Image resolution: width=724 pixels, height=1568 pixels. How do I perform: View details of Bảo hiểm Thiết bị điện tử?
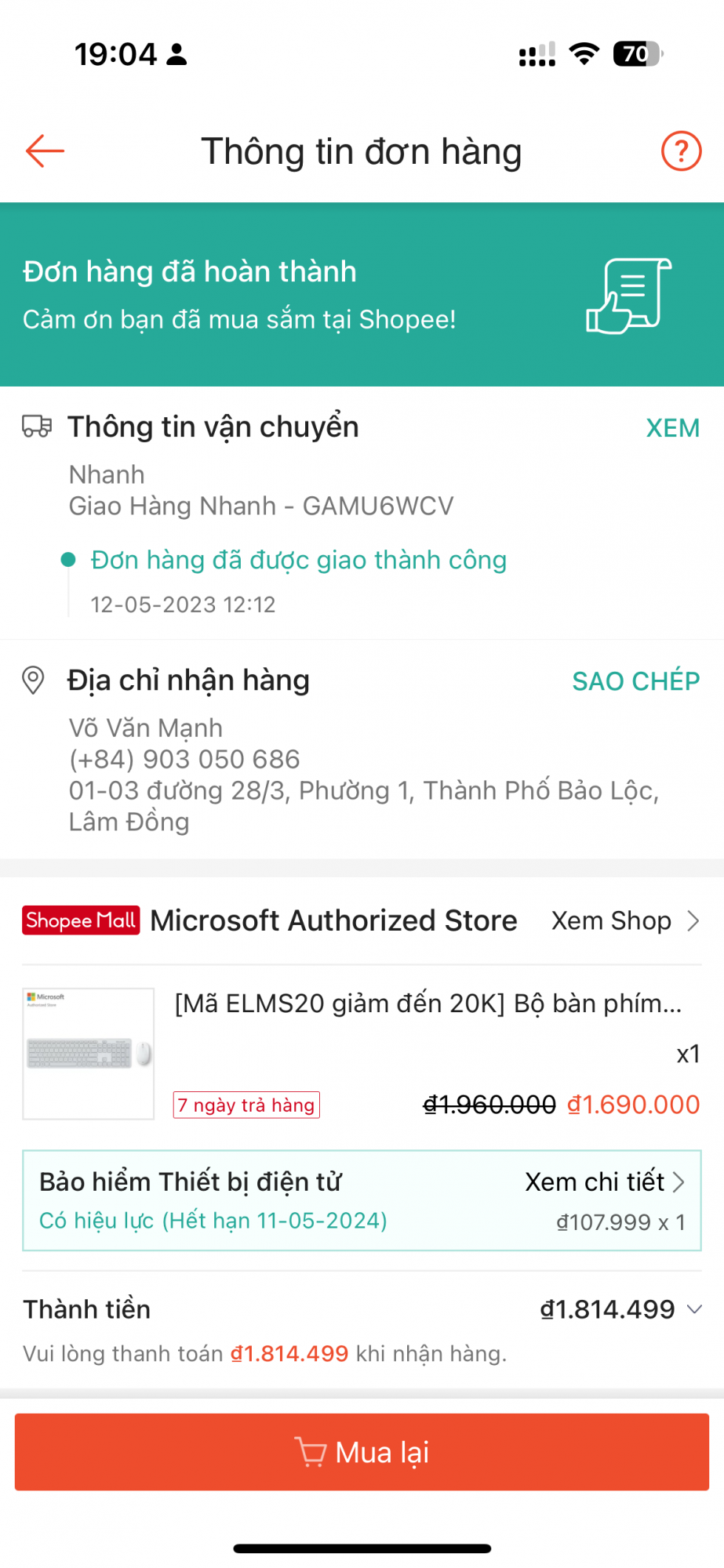tap(604, 1182)
